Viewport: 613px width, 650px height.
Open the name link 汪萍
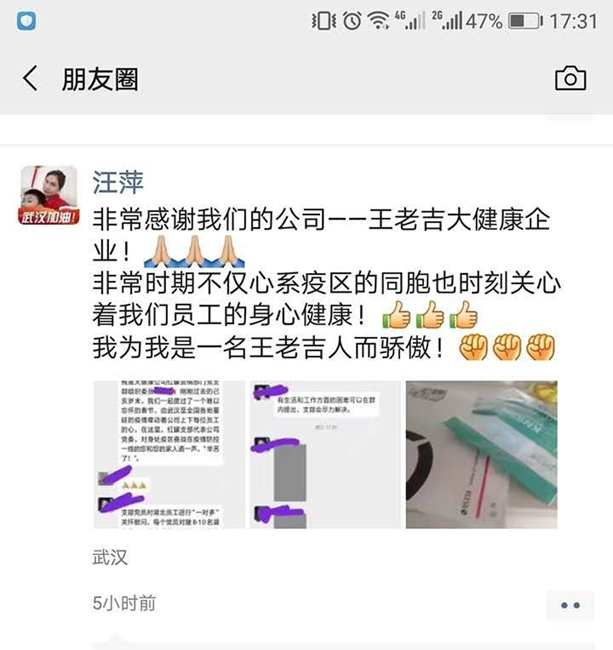pos(118,181)
